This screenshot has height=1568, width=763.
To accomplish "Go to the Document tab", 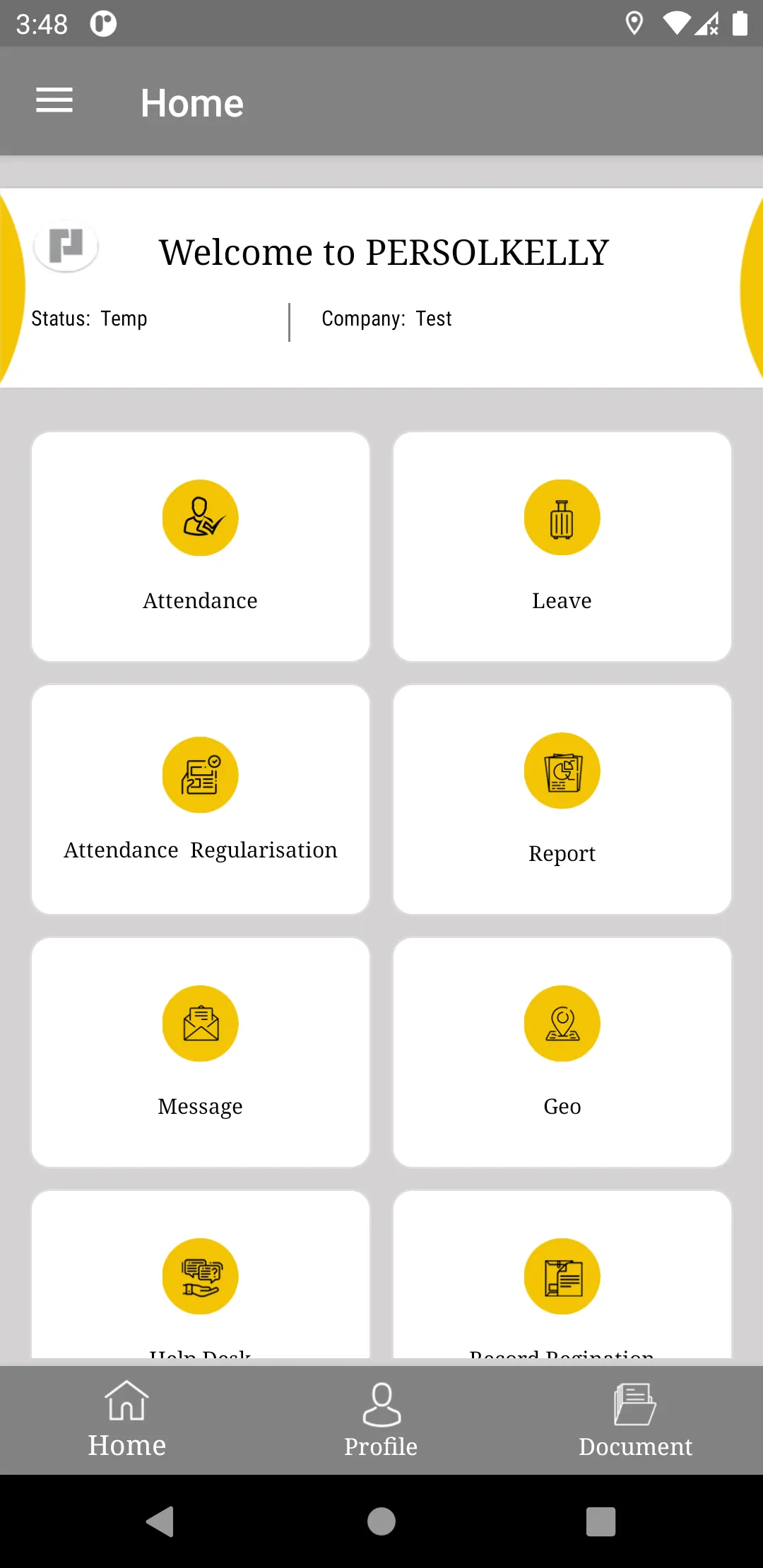I will 635,1420.
